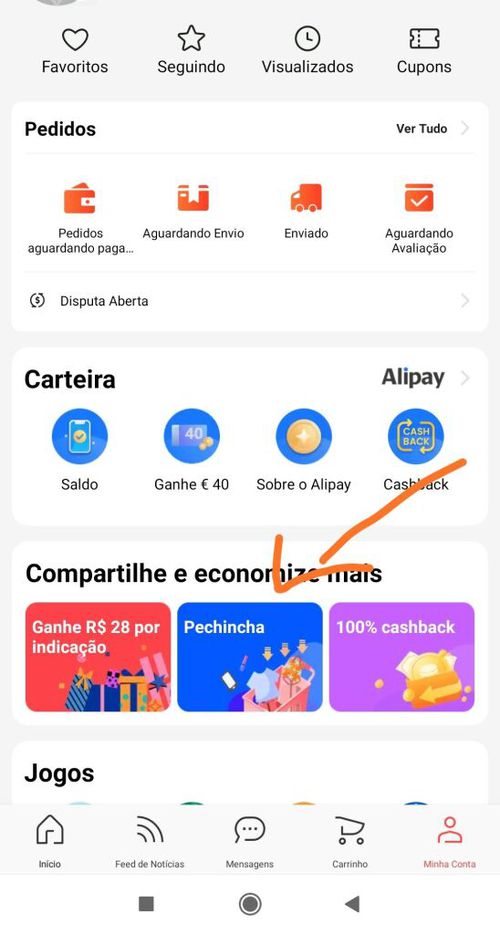Screen dimensions: 500x934
Task: View recently Visualizados items
Action: 307,51
